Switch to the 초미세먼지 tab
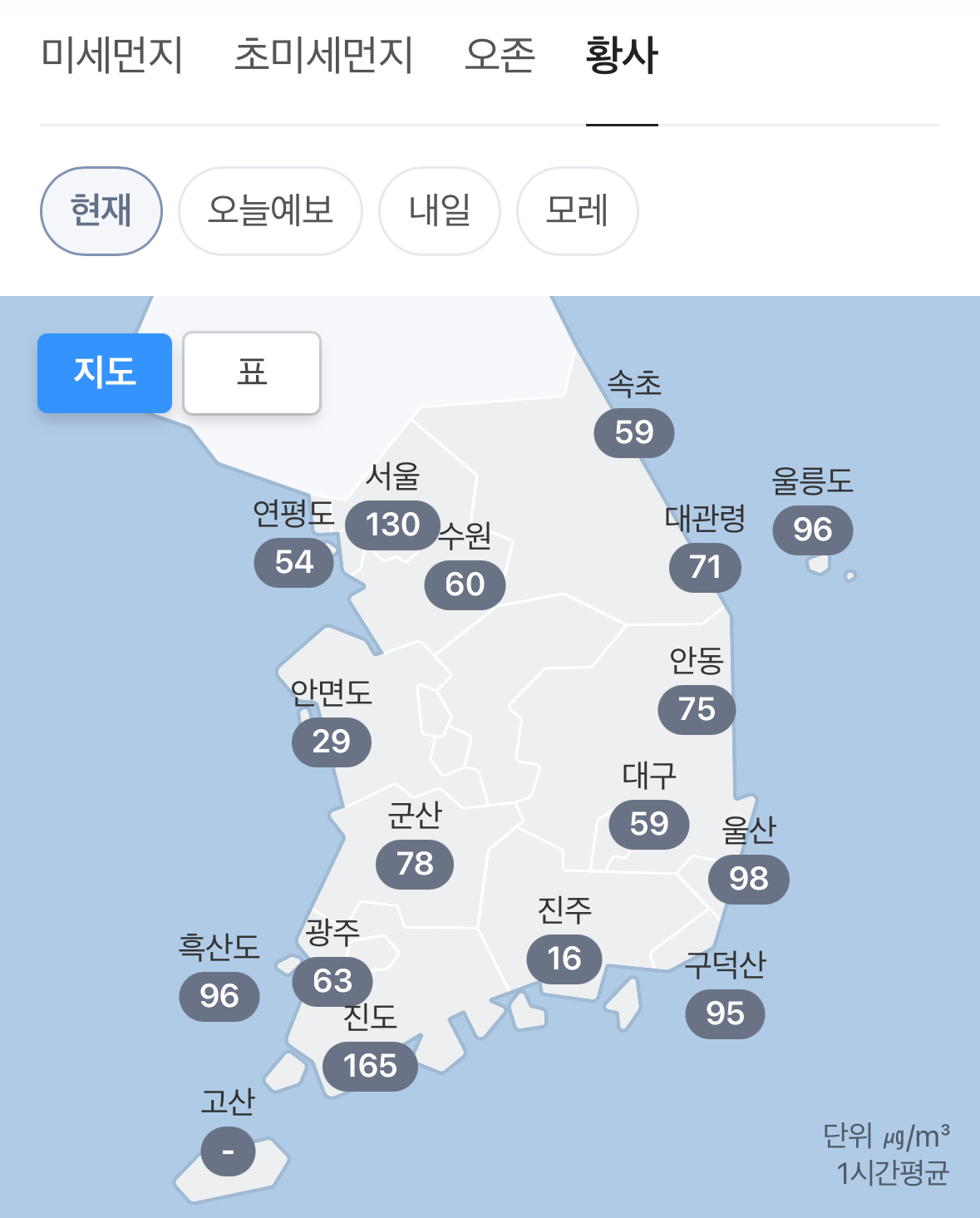 click(x=323, y=56)
